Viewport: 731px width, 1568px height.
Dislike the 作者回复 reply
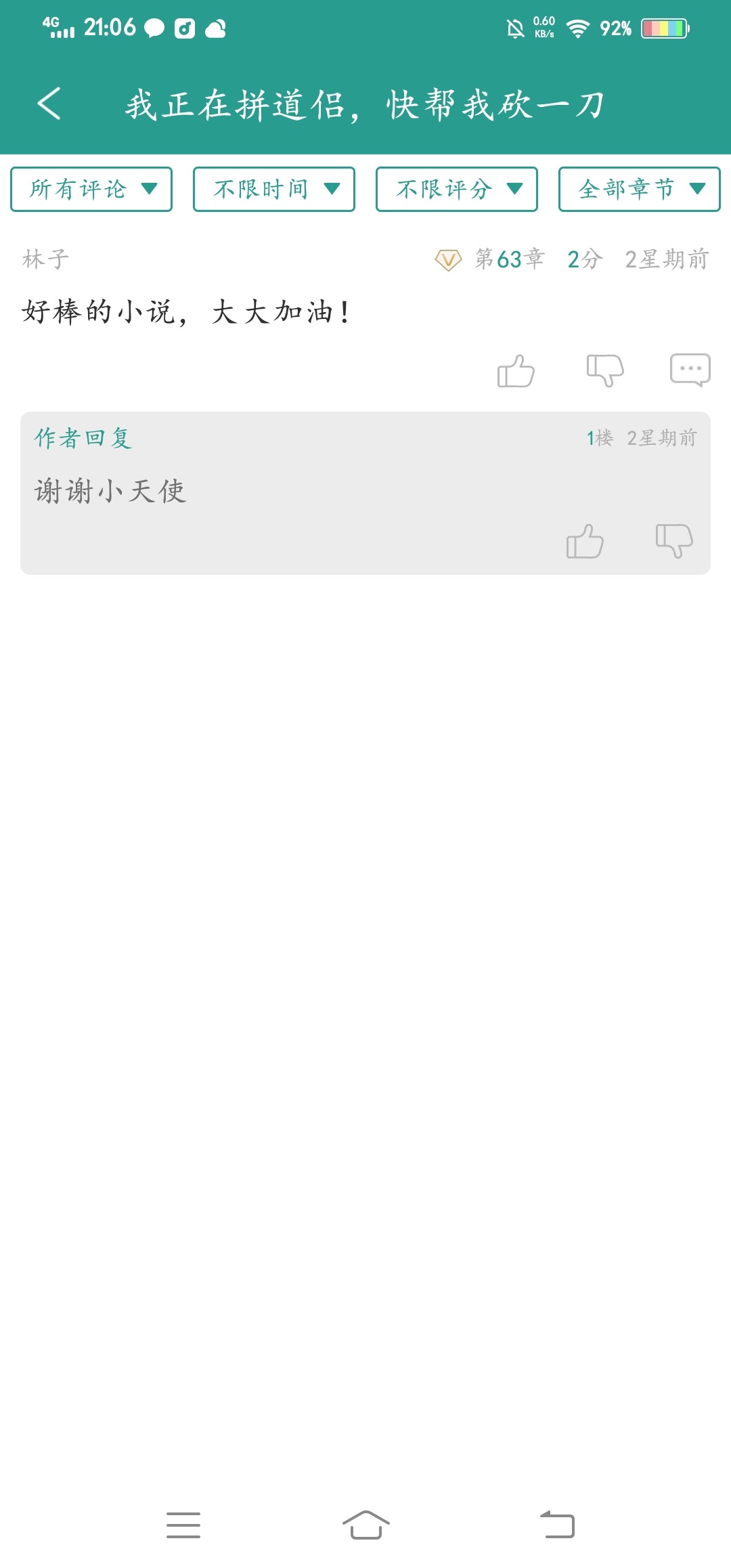coord(674,541)
